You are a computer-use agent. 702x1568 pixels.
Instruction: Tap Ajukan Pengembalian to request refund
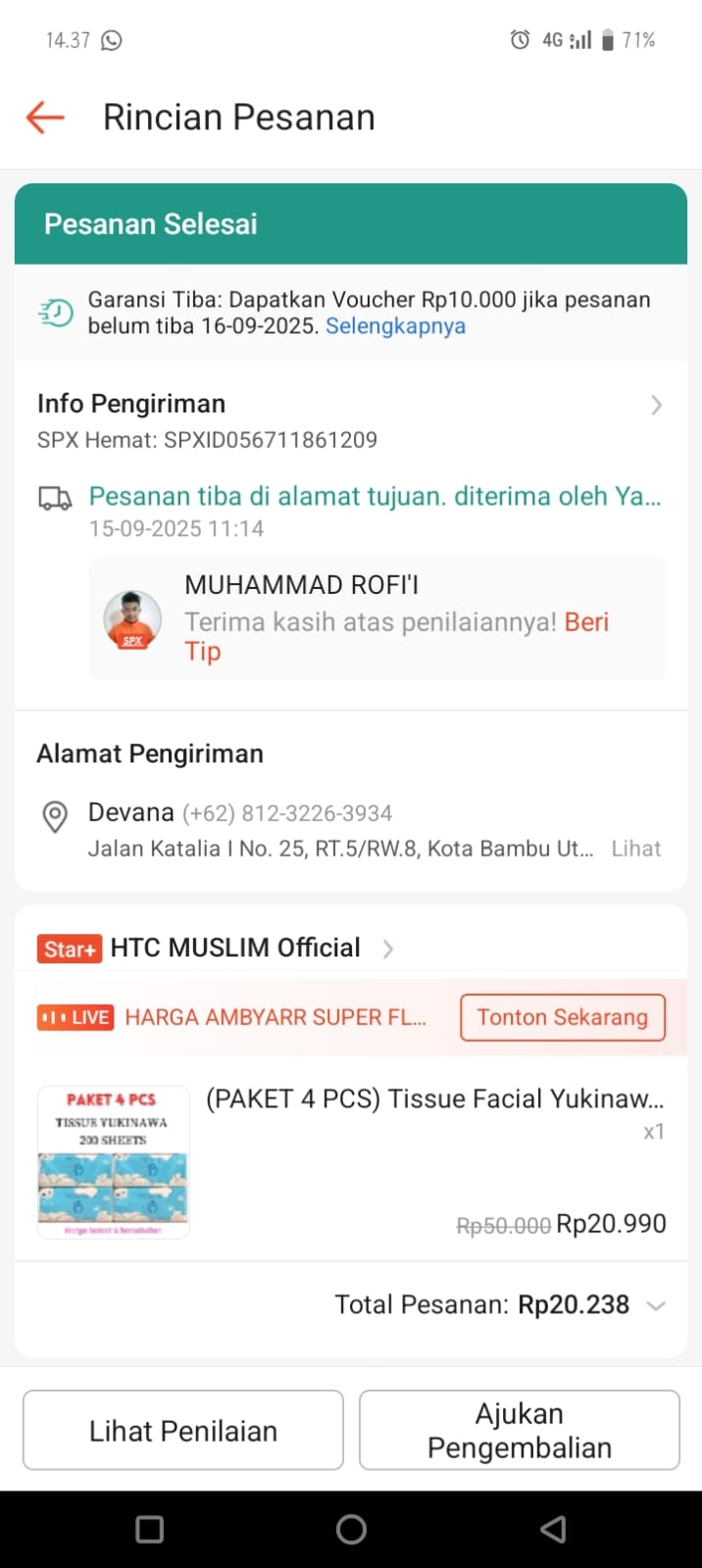[x=519, y=1431]
